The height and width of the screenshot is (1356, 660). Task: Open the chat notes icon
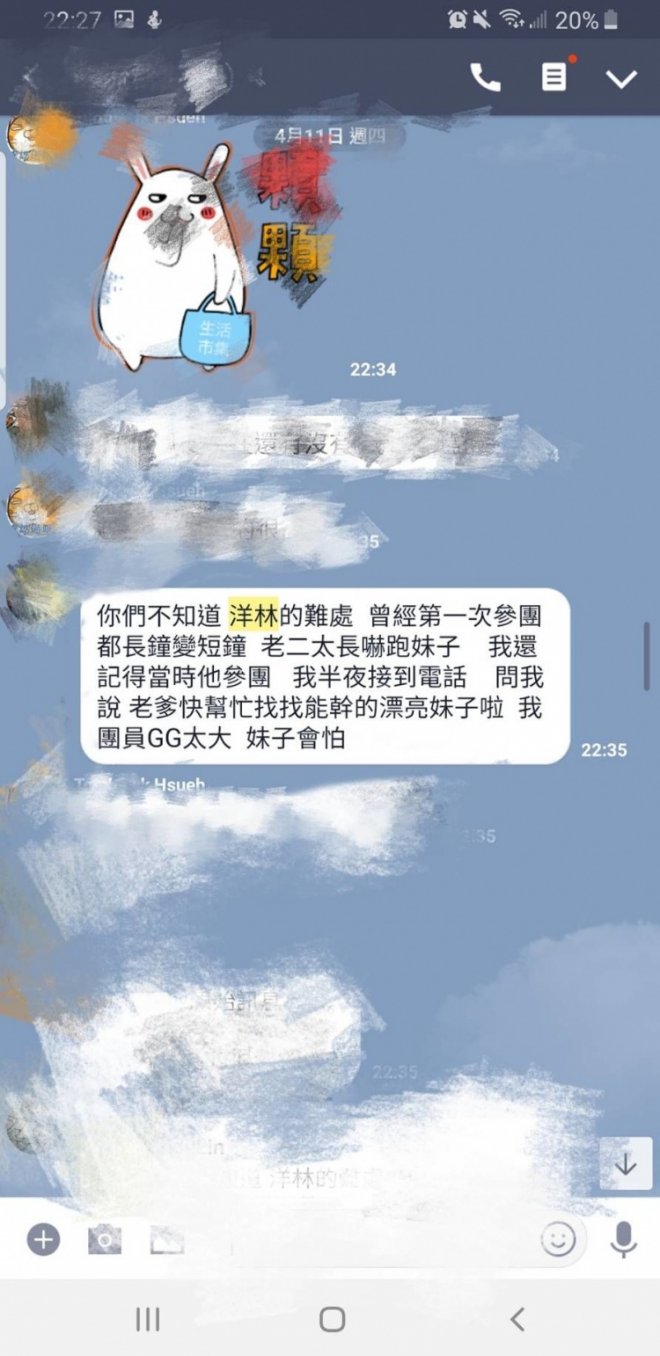click(554, 78)
